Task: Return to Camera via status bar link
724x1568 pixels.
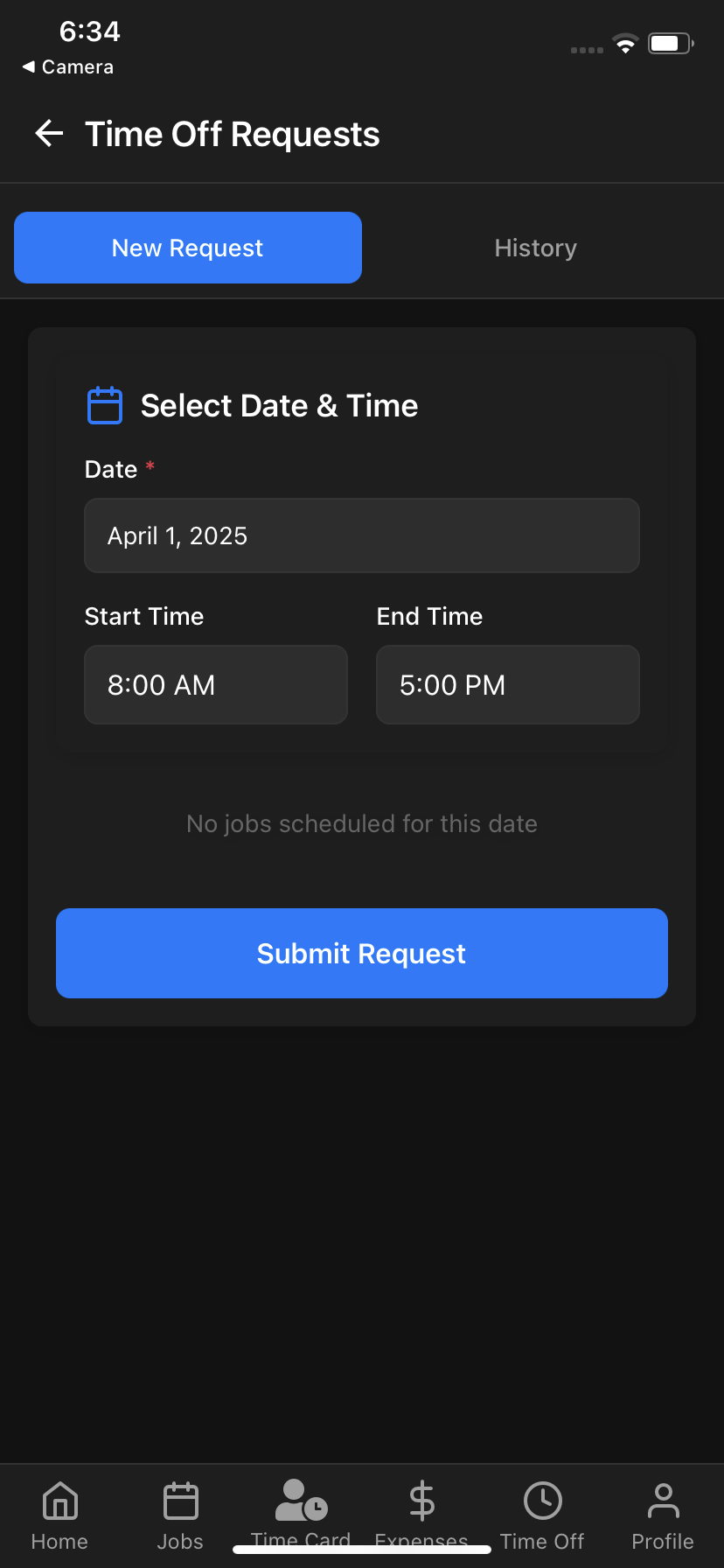Action: pos(67,66)
